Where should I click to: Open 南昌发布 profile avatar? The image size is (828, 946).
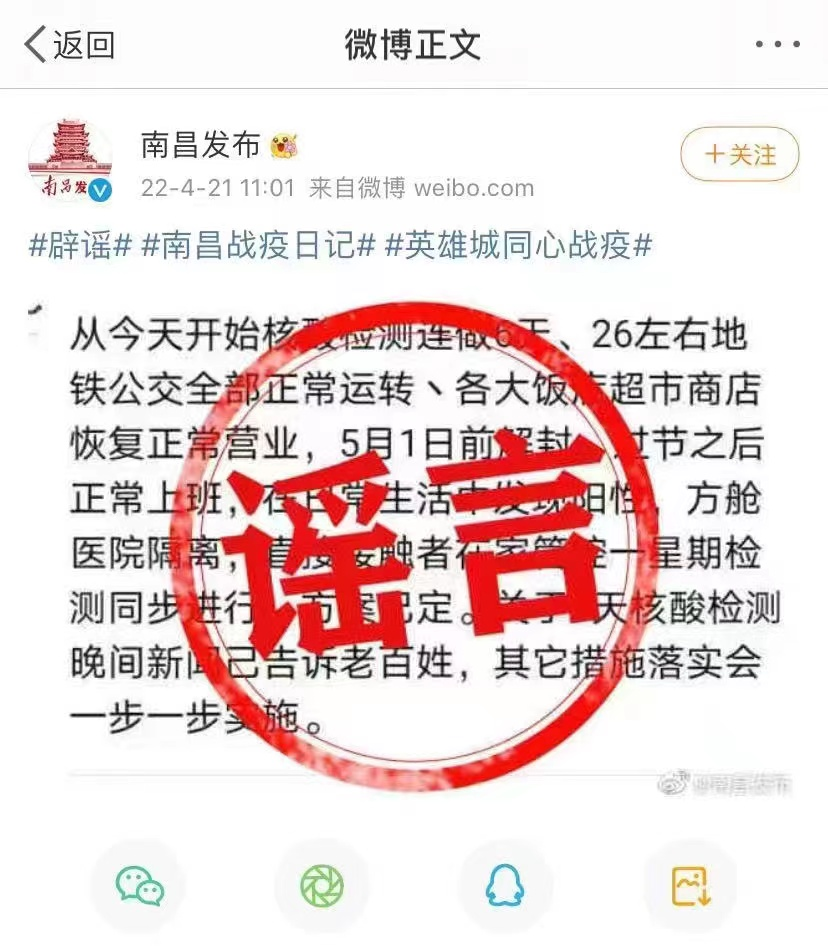click(x=70, y=160)
